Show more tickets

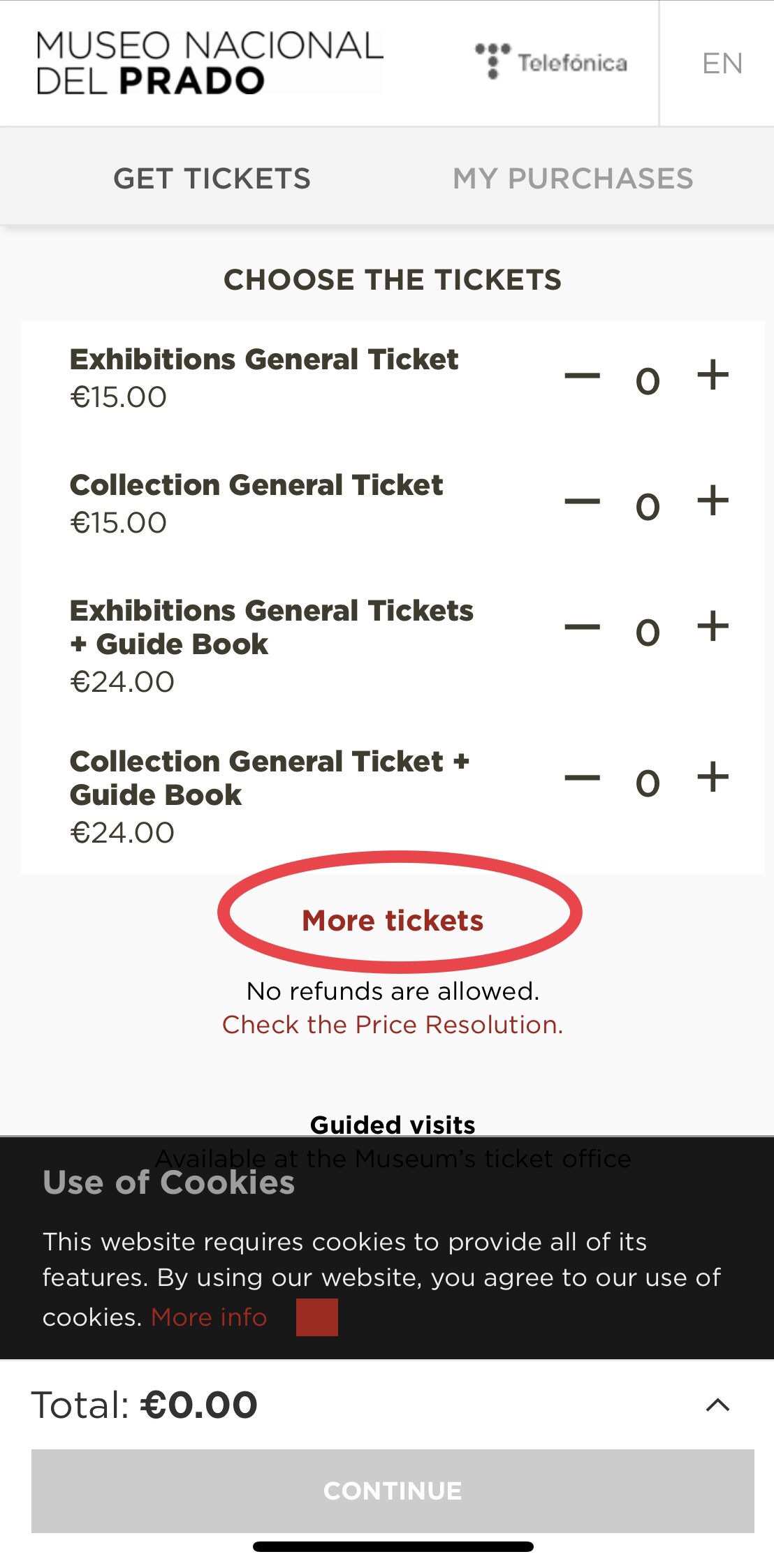(393, 920)
